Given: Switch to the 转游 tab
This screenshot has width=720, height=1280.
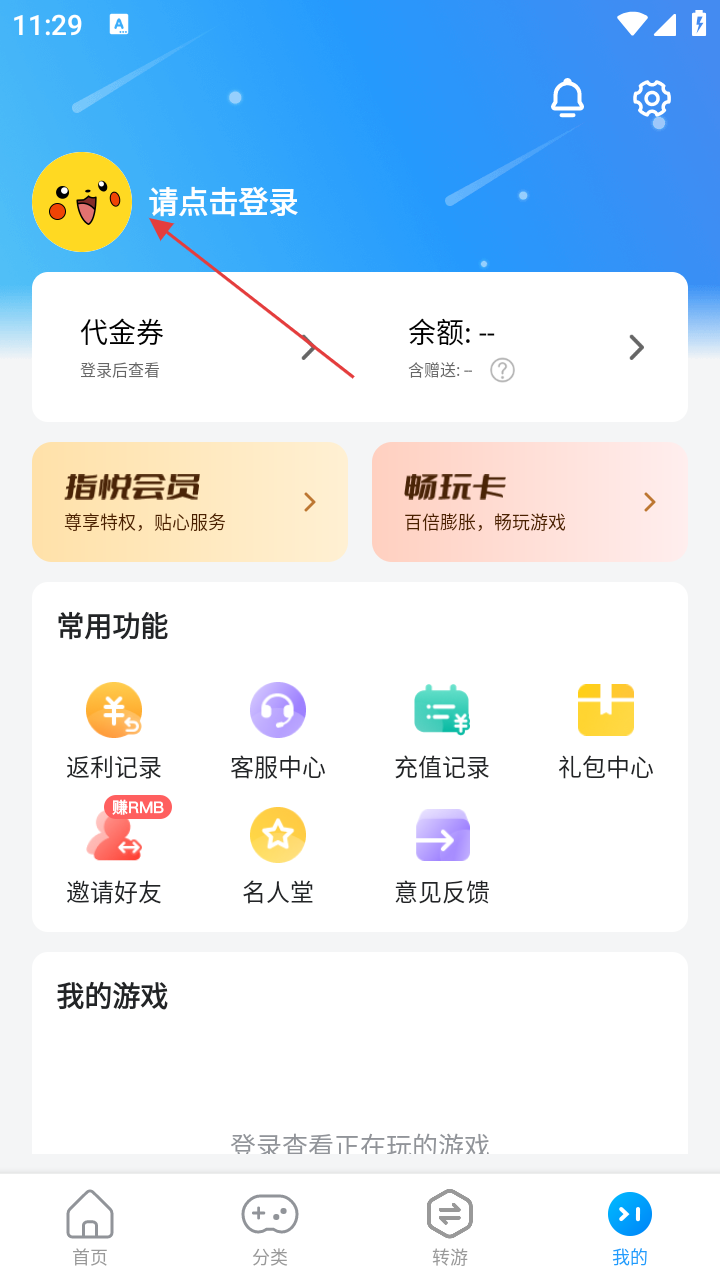Looking at the screenshot, I should click(450, 1227).
